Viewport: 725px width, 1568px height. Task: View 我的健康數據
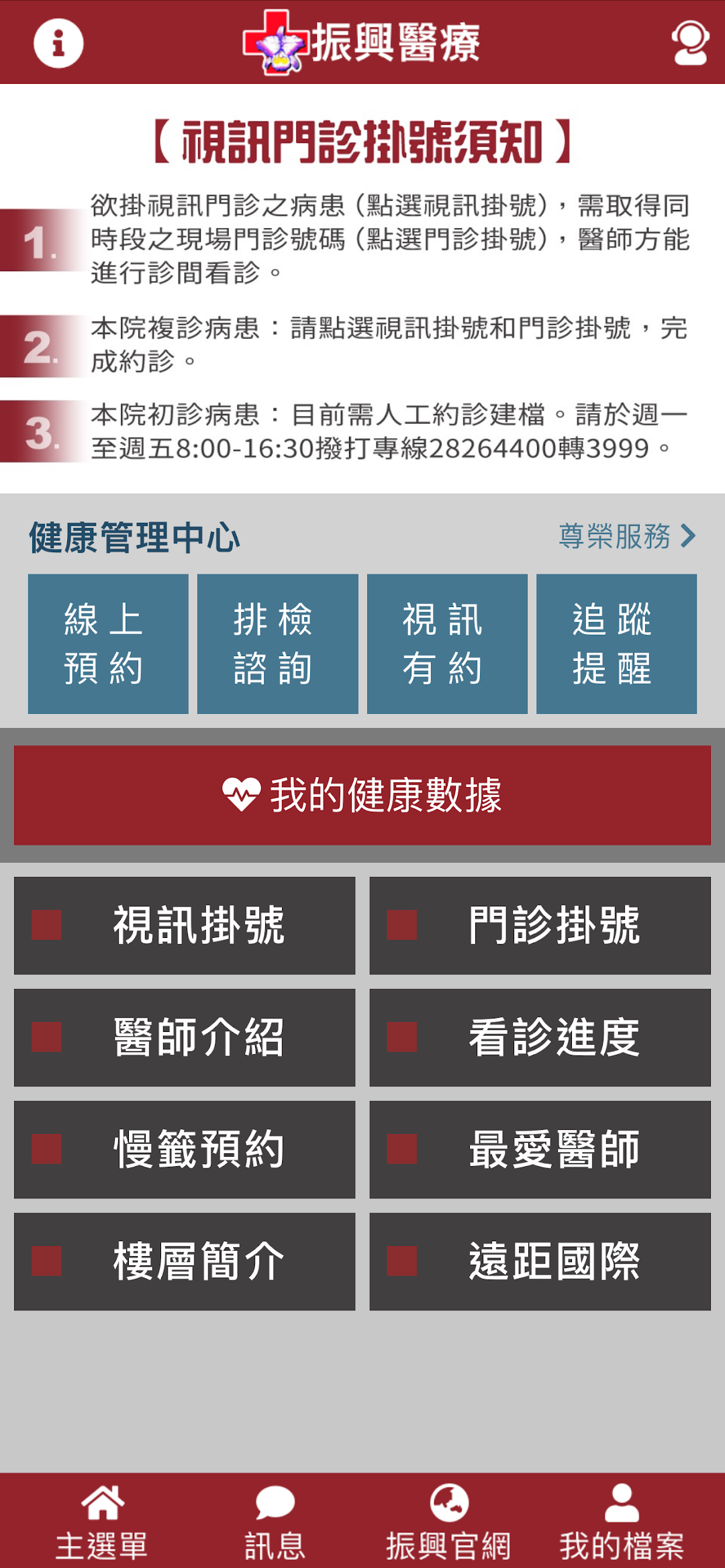pyautogui.click(x=362, y=795)
